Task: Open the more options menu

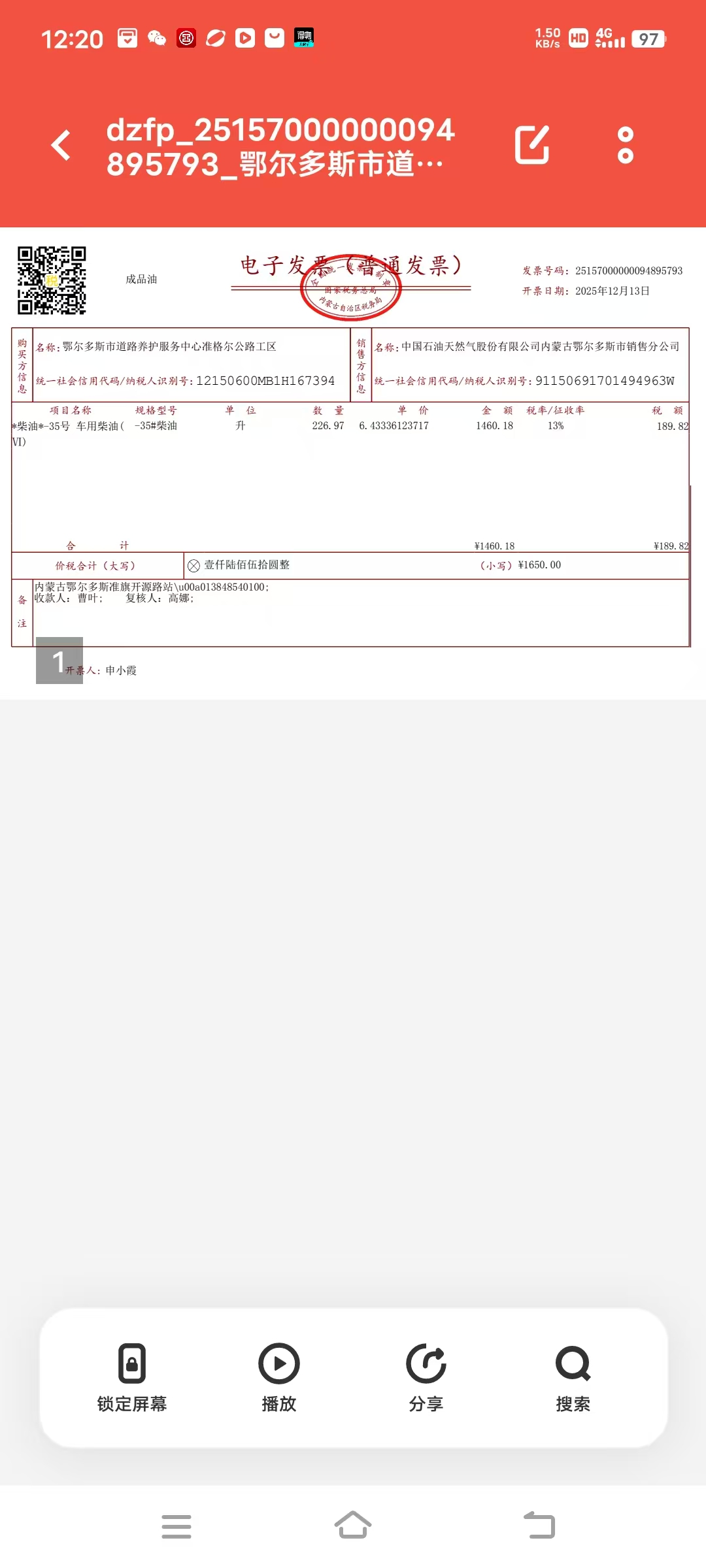Action: tap(625, 145)
